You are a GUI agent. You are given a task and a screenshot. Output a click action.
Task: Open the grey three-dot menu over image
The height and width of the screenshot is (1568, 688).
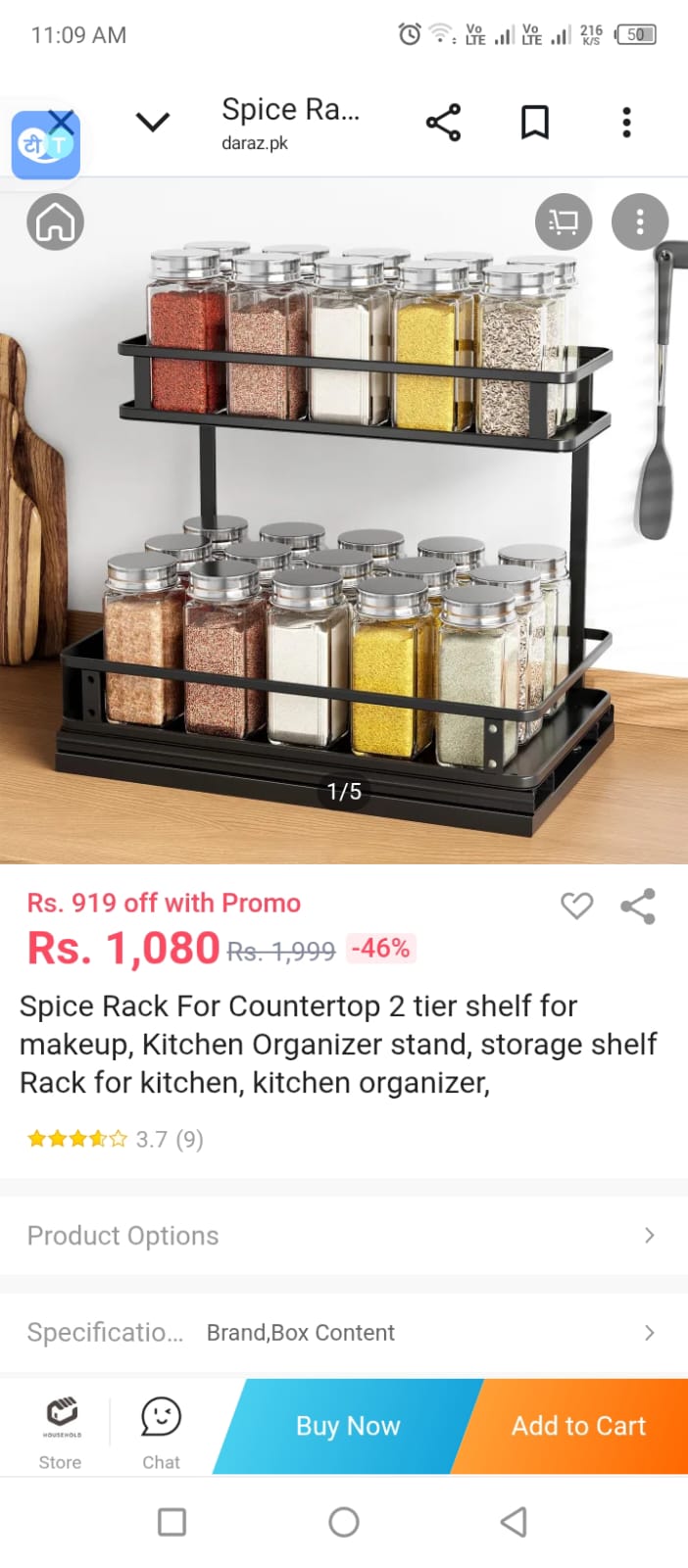640,221
